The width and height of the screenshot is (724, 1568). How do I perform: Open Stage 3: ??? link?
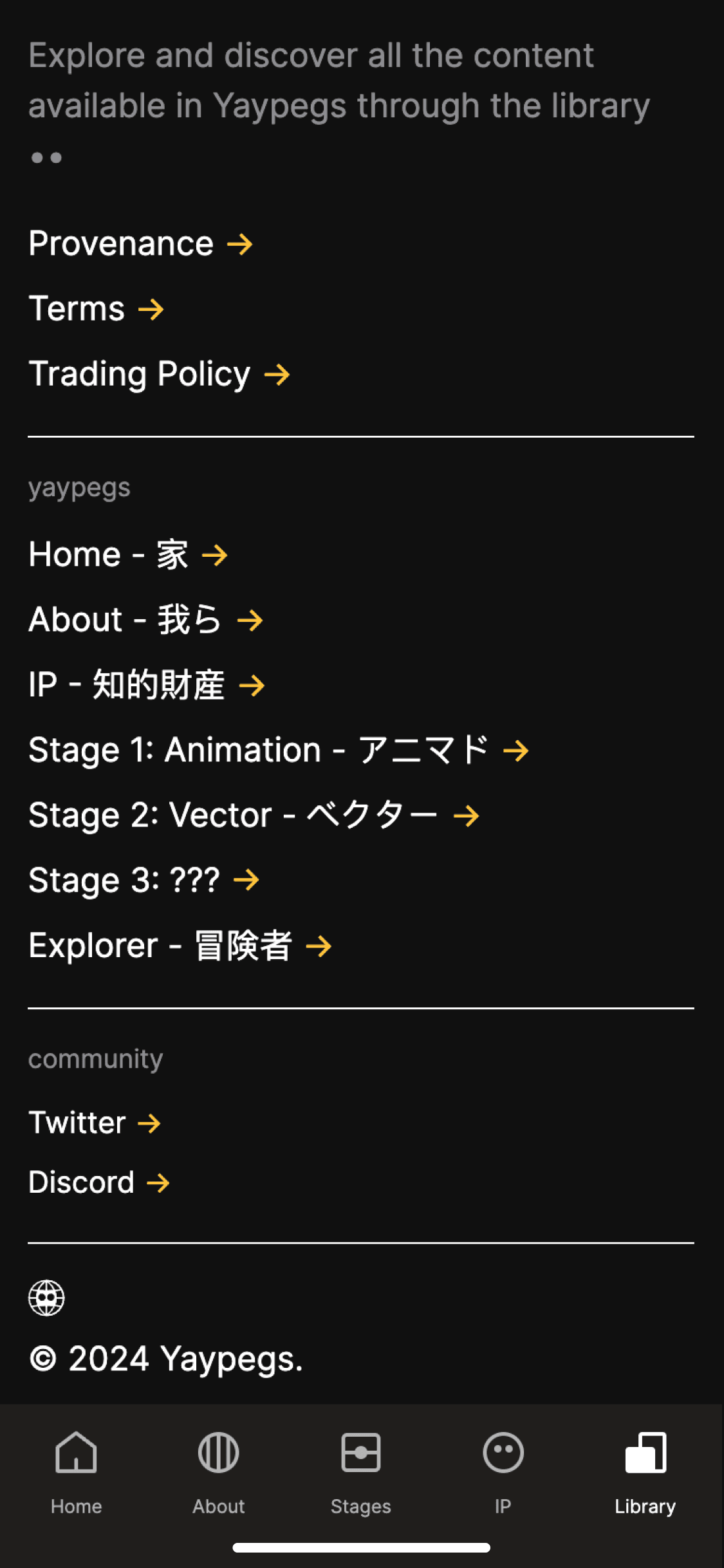click(x=144, y=880)
